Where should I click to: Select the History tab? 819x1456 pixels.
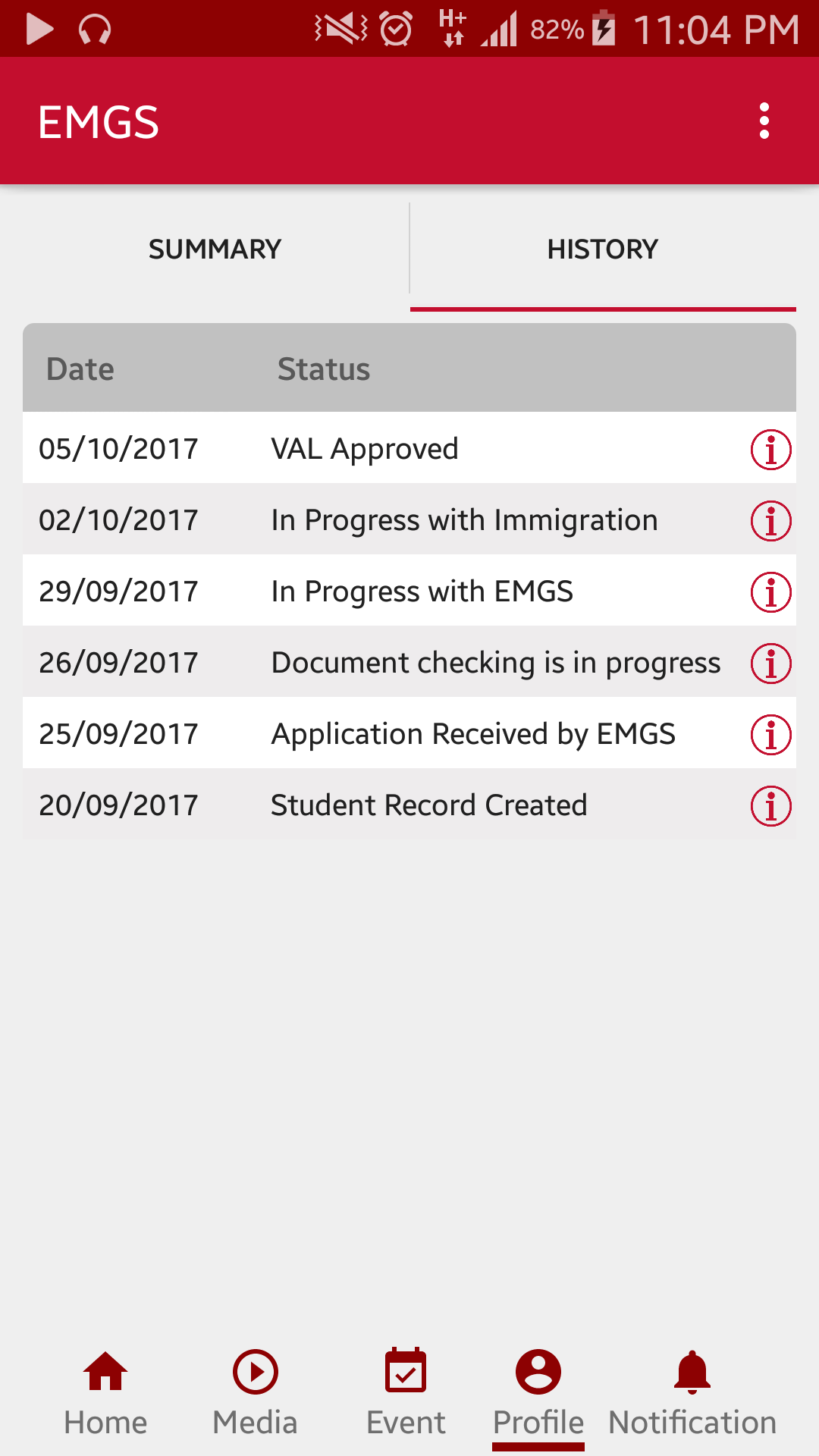tap(603, 249)
